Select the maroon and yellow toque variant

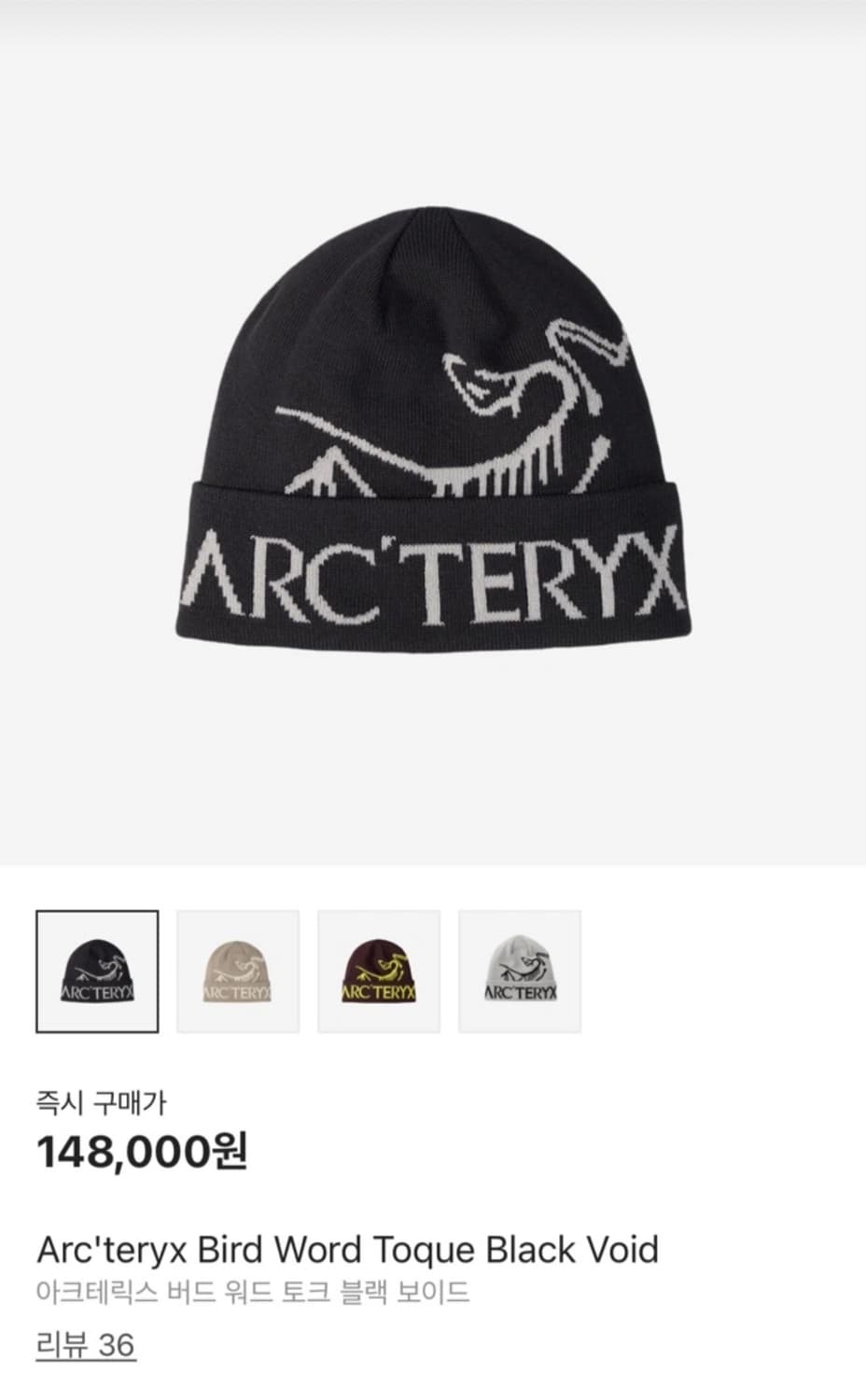379,971
